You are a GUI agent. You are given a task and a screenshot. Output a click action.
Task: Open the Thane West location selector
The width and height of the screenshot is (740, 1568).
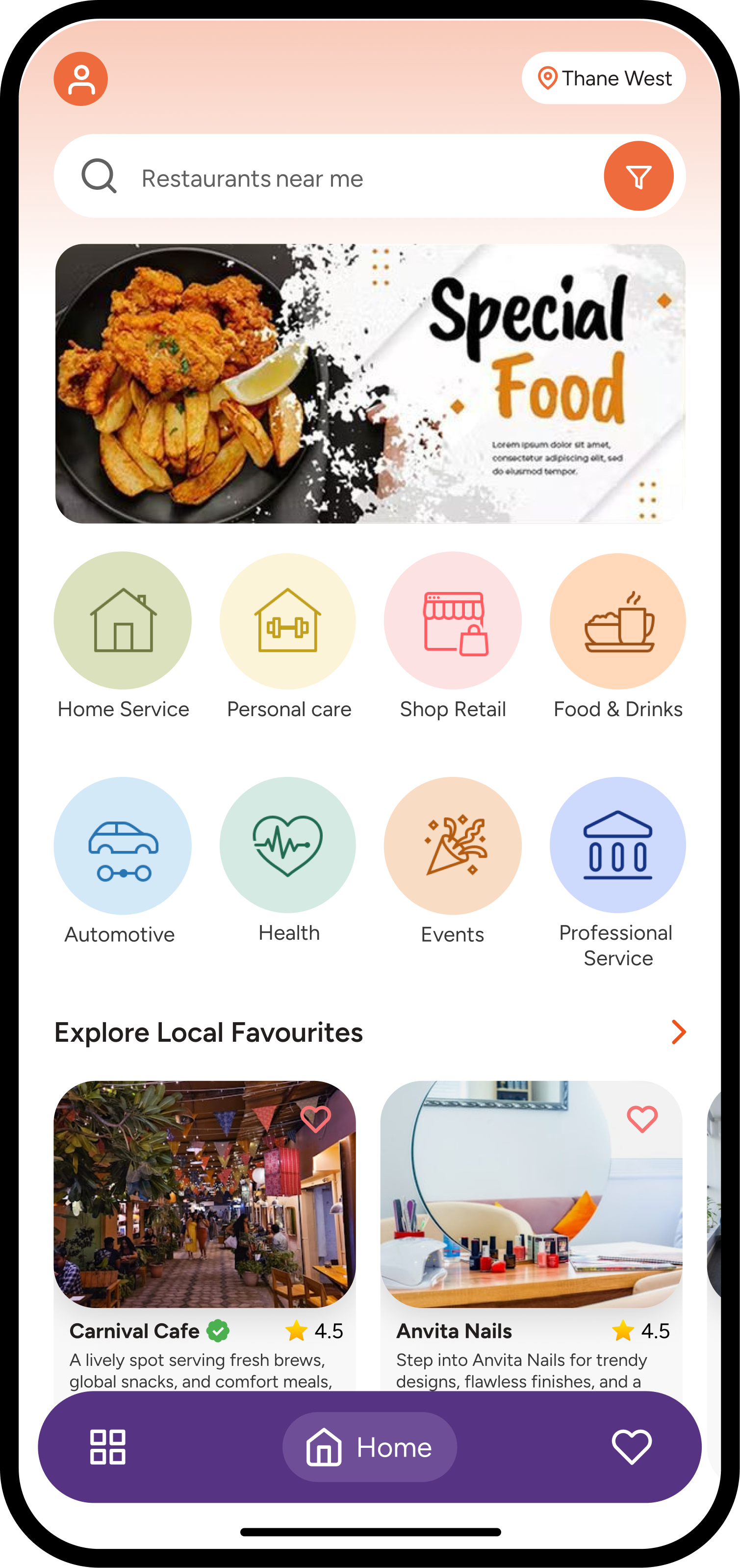pyautogui.click(x=603, y=78)
